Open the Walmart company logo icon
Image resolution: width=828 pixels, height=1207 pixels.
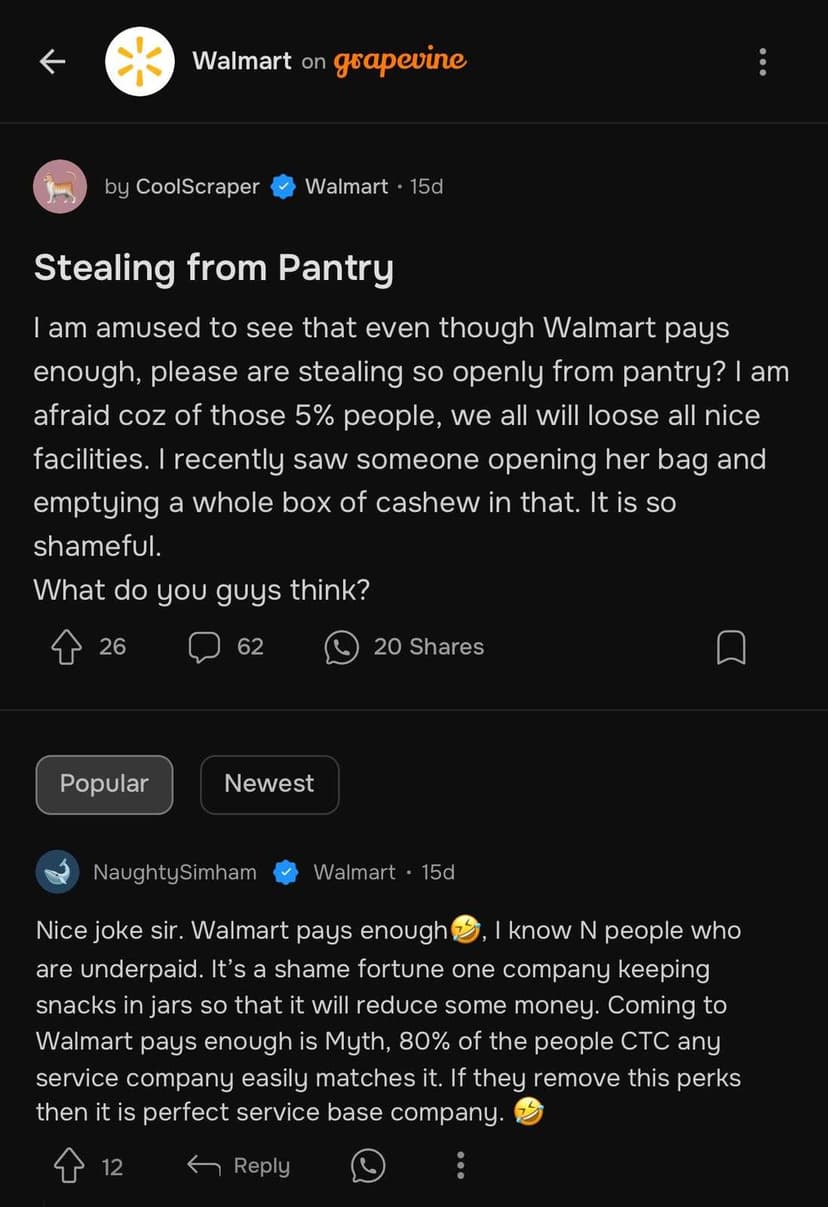tap(140, 61)
